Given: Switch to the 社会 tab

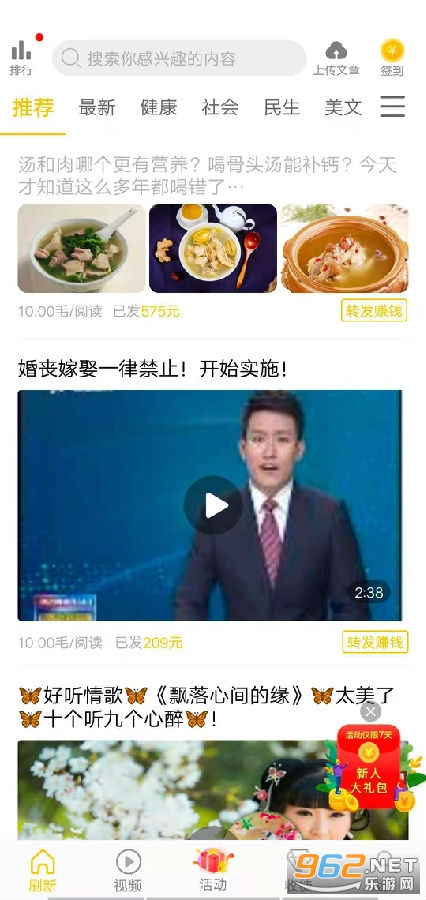Looking at the screenshot, I should (220, 107).
